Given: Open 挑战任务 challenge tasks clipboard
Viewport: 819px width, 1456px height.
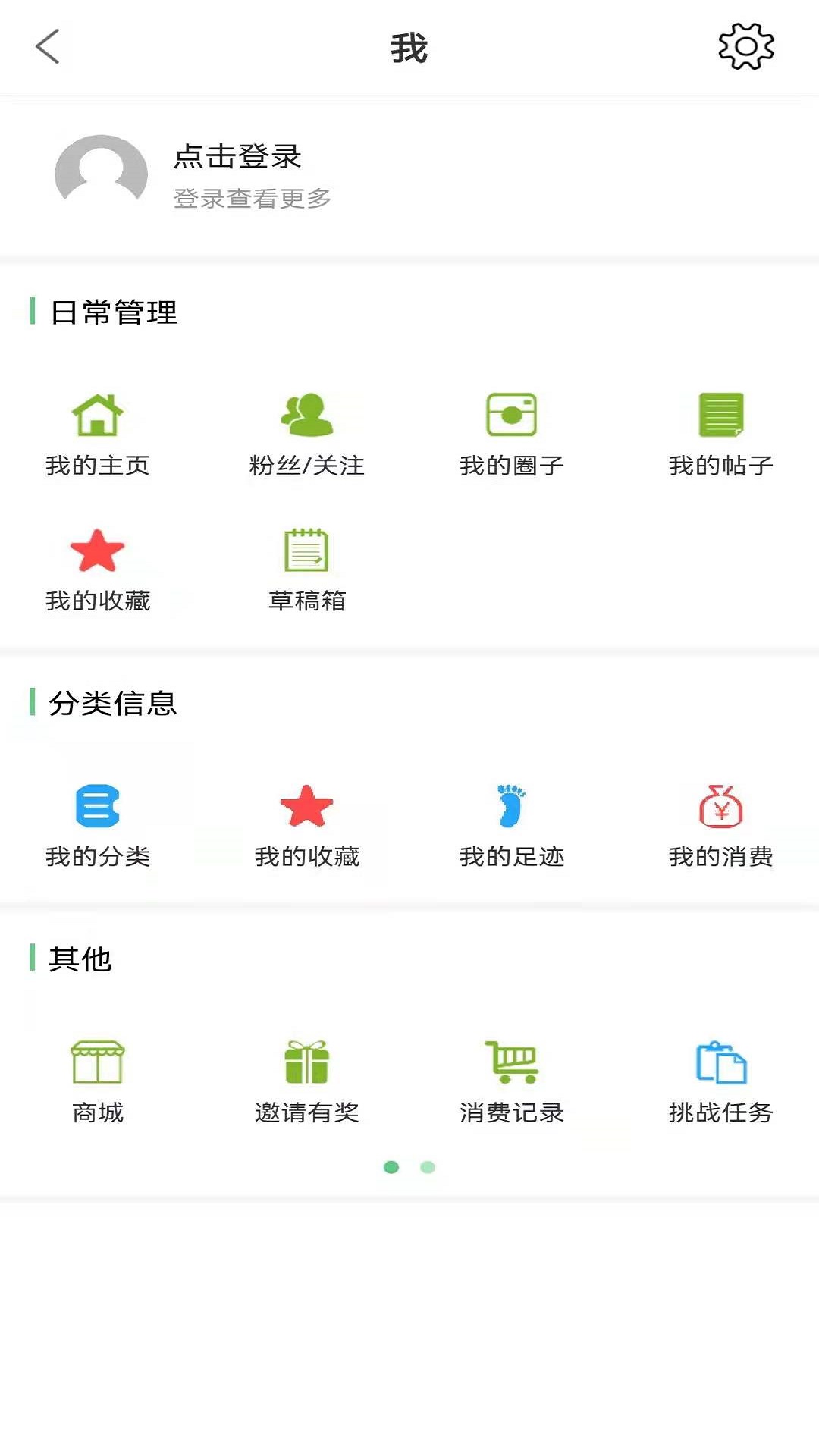Looking at the screenshot, I should click(x=720, y=1077).
